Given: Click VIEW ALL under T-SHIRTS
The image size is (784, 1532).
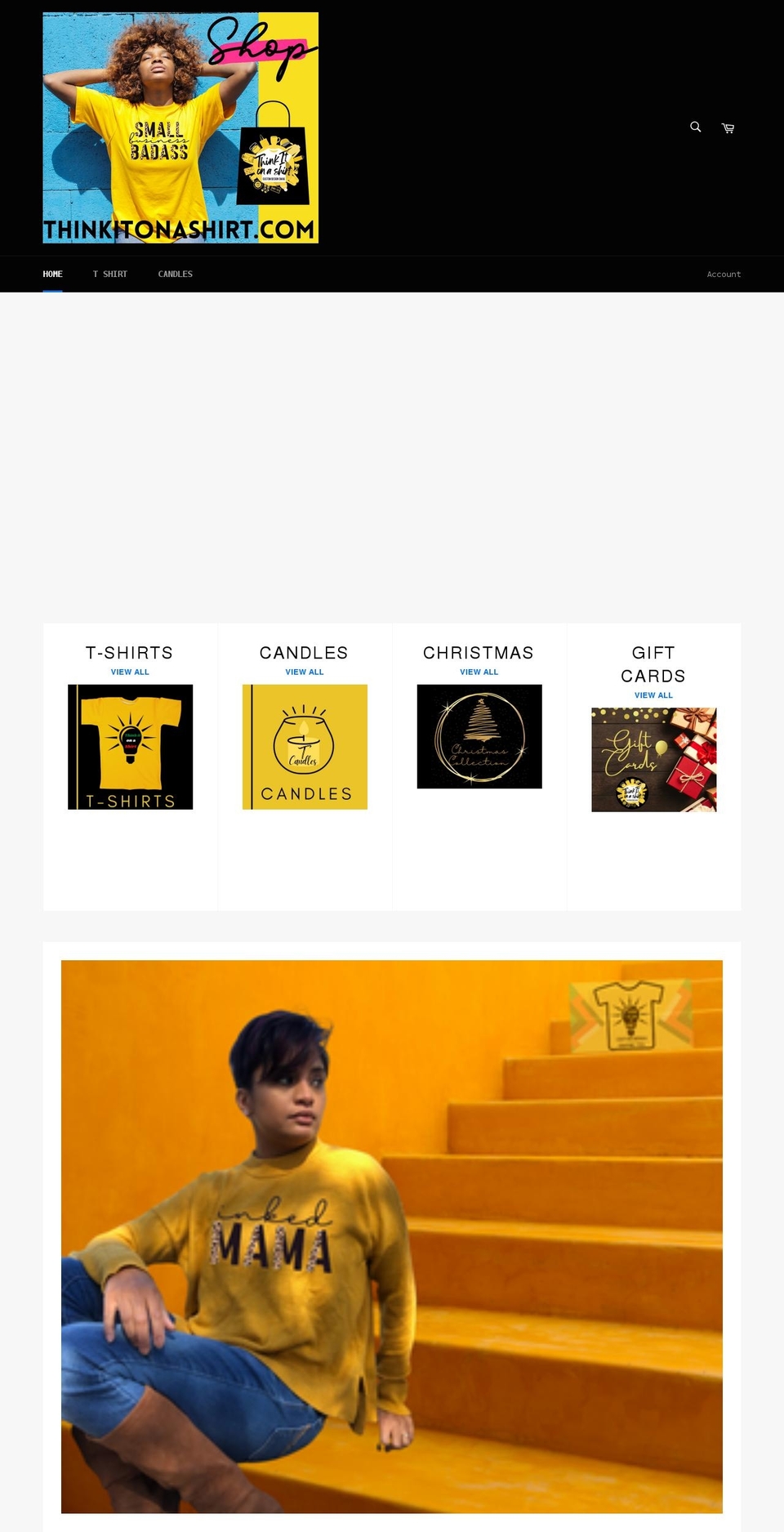Looking at the screenshot, I should click(x=130, y=672).
